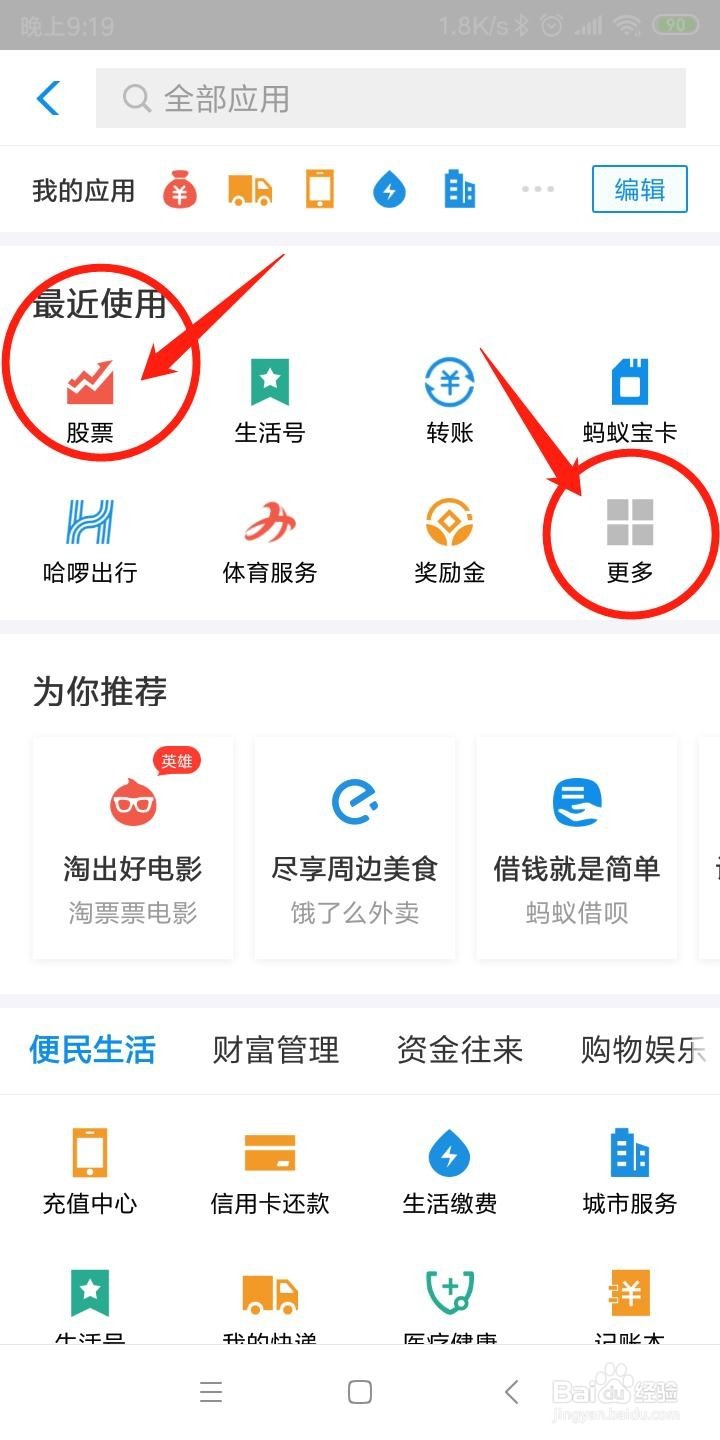Tap the blue back arrow
Image resolution: width=720 pixels, height=1440 pixels.
47,98
